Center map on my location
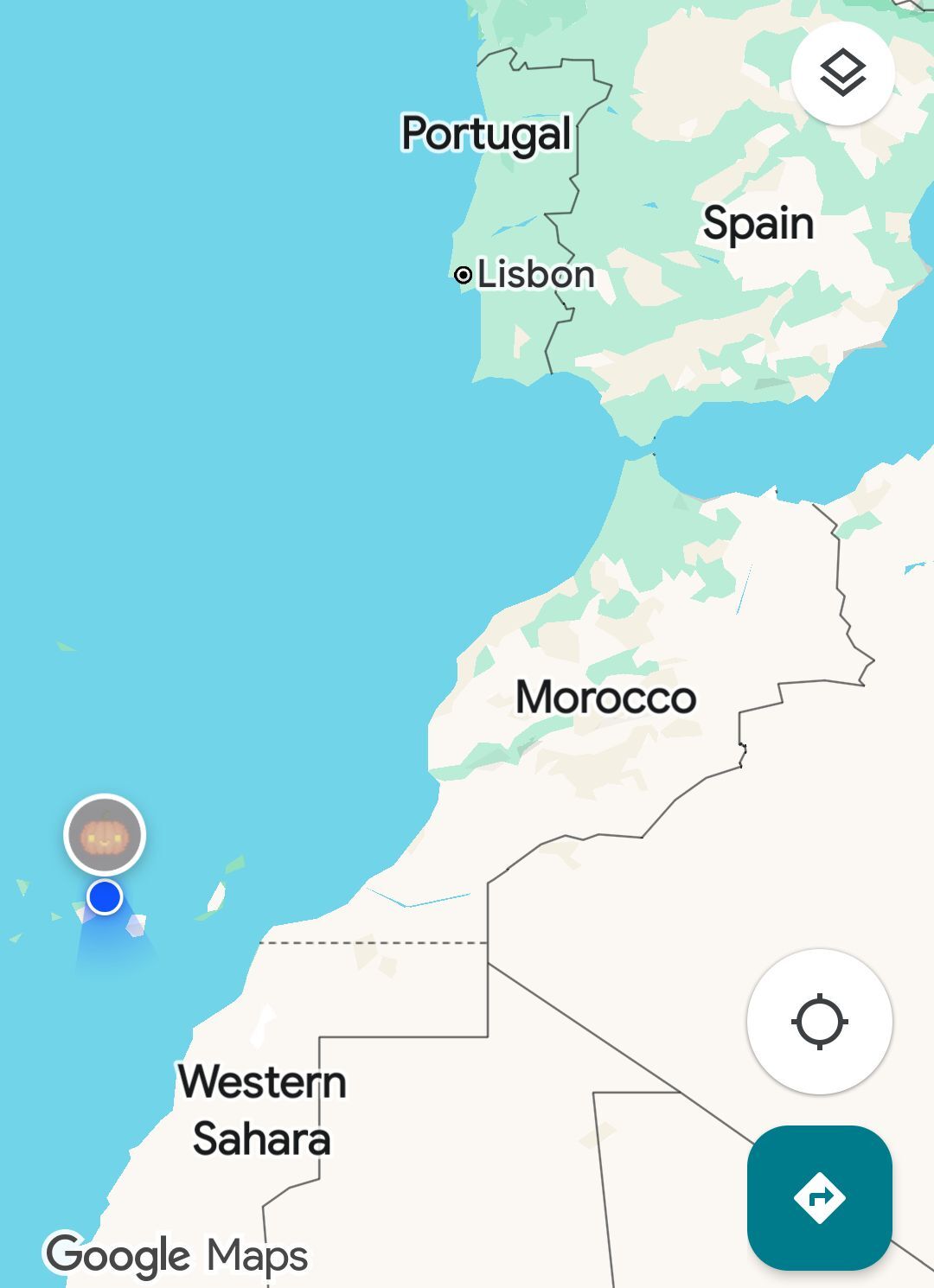934x1288 pixels. click(x=819, y=1021)
